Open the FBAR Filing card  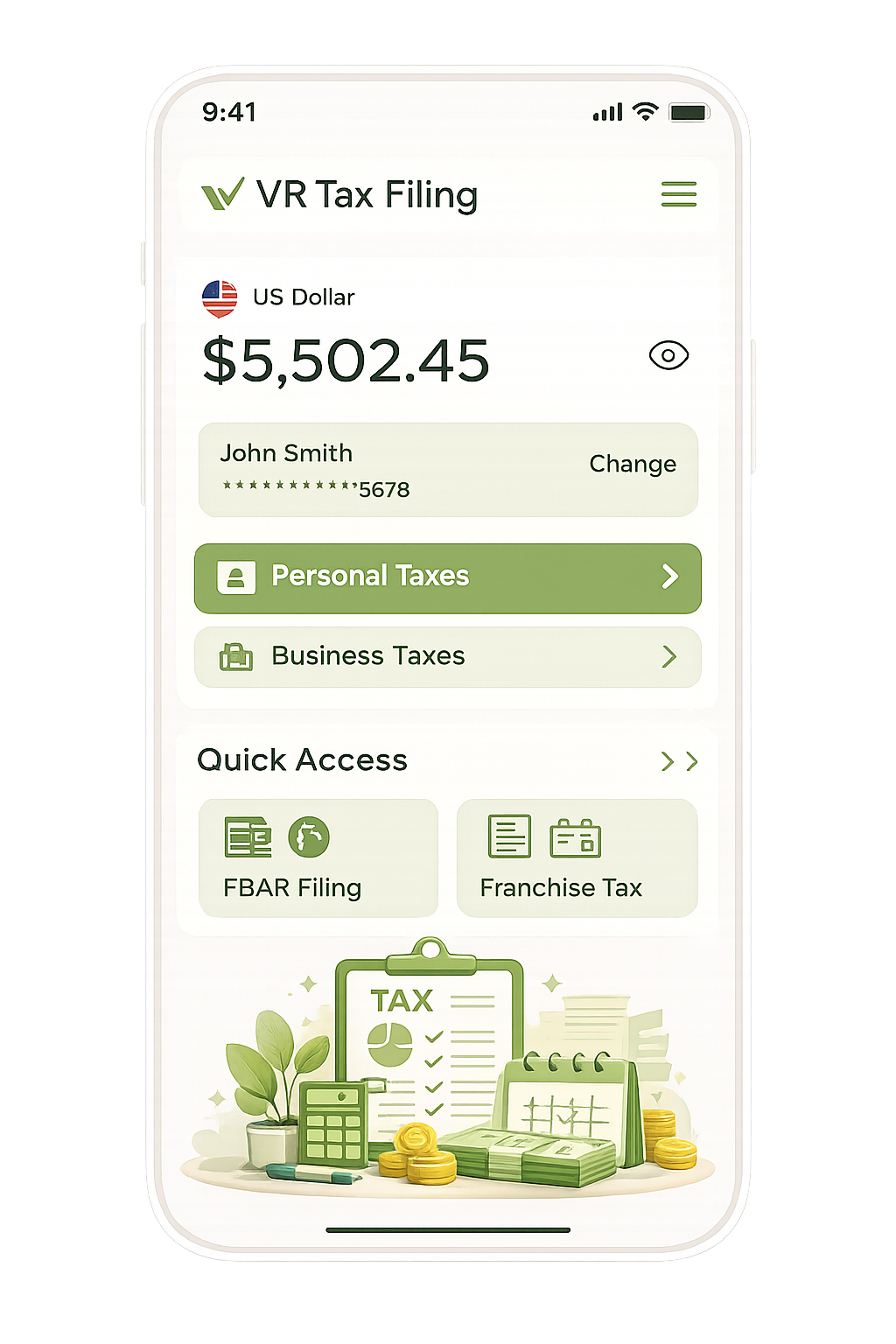[x=318, y=858]
